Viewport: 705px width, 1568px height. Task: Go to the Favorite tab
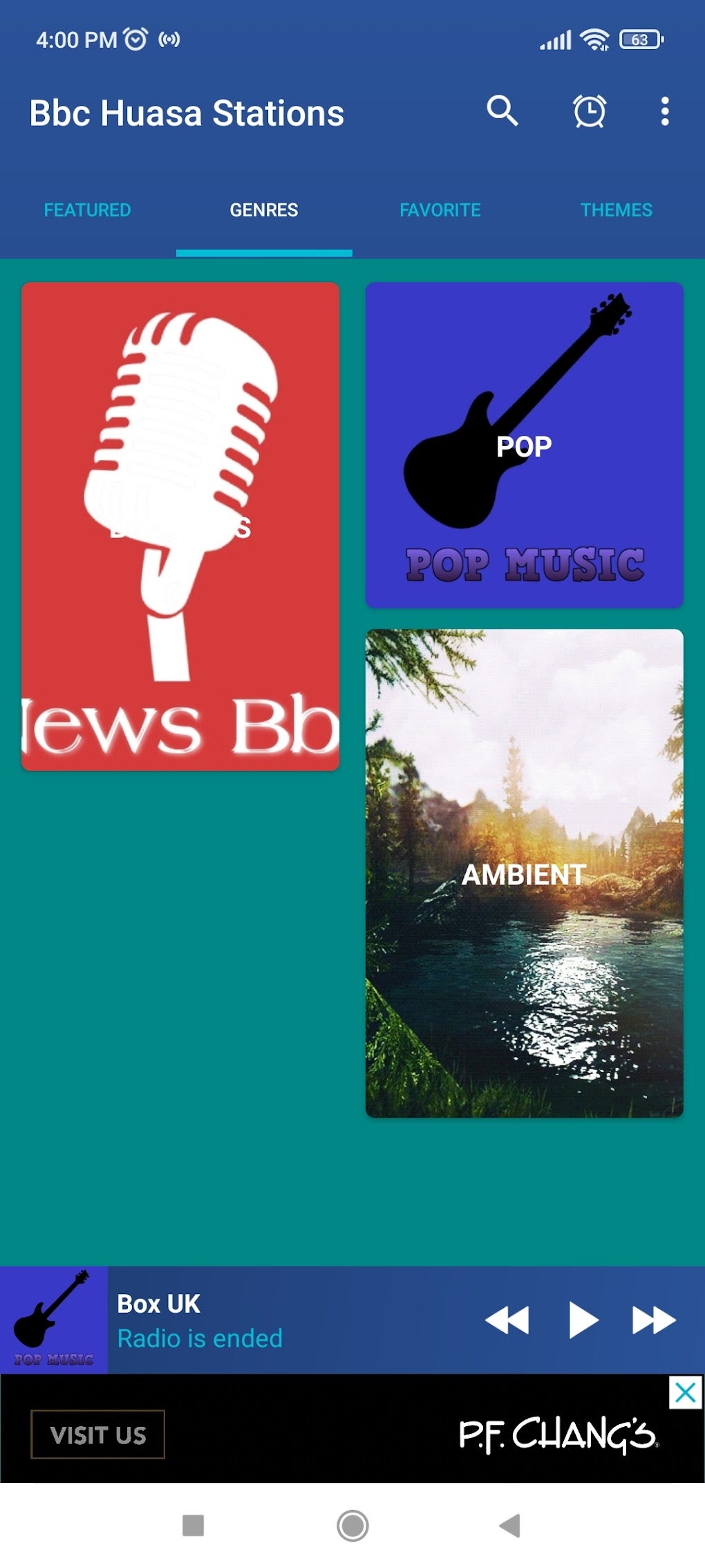[440, 210]
